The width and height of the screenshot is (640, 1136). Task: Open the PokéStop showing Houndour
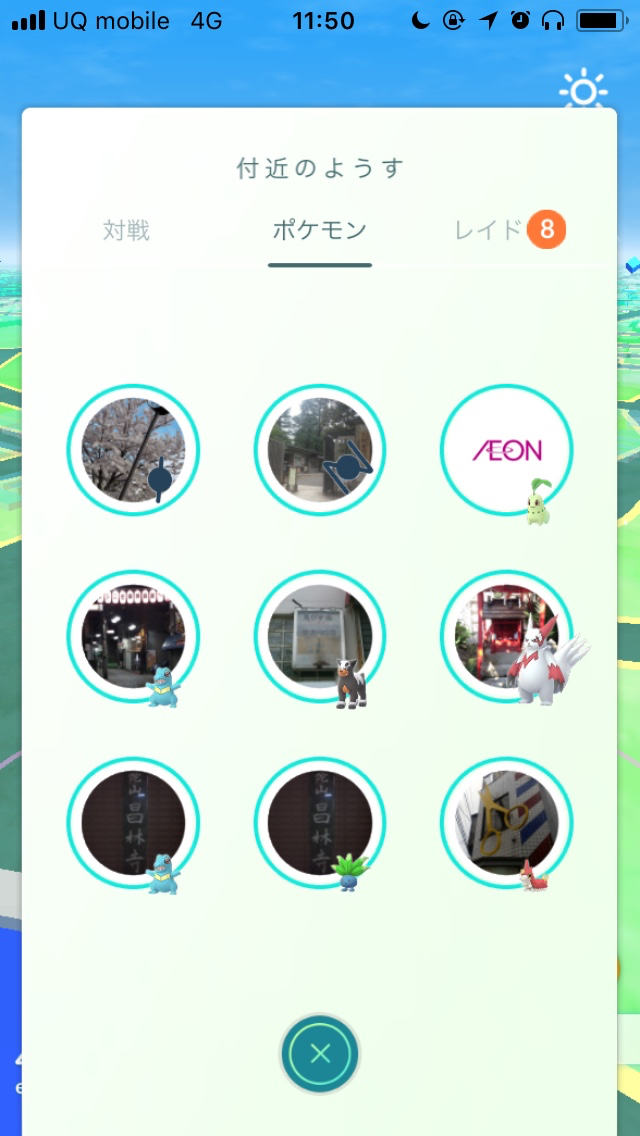320,636
